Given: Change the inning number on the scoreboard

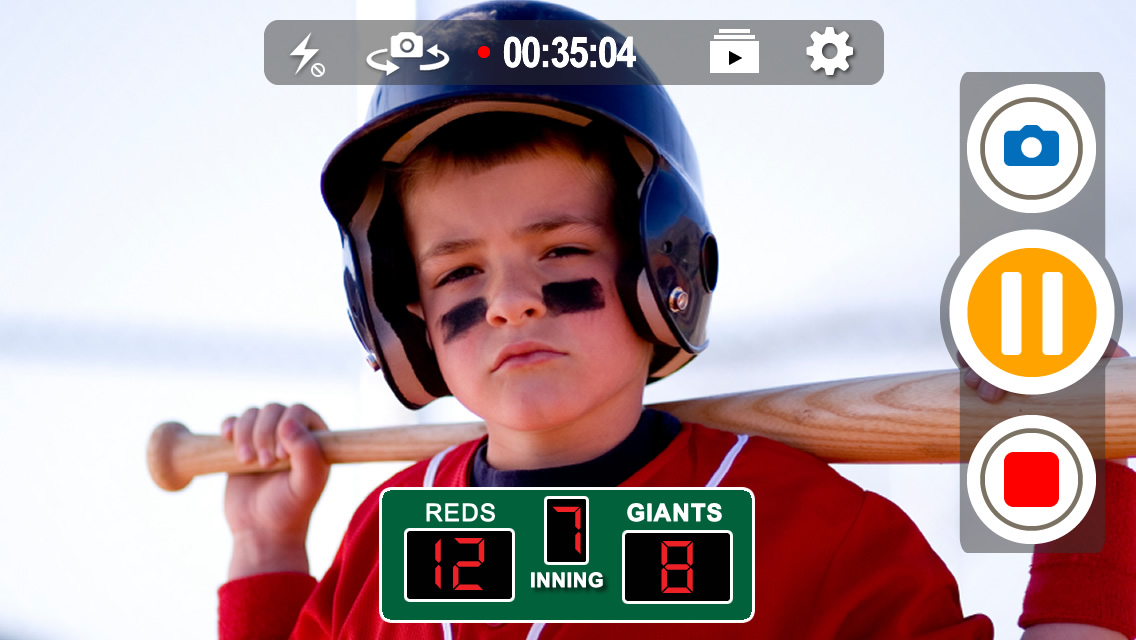Looking at the screenshot, I should tap(566, 530).
